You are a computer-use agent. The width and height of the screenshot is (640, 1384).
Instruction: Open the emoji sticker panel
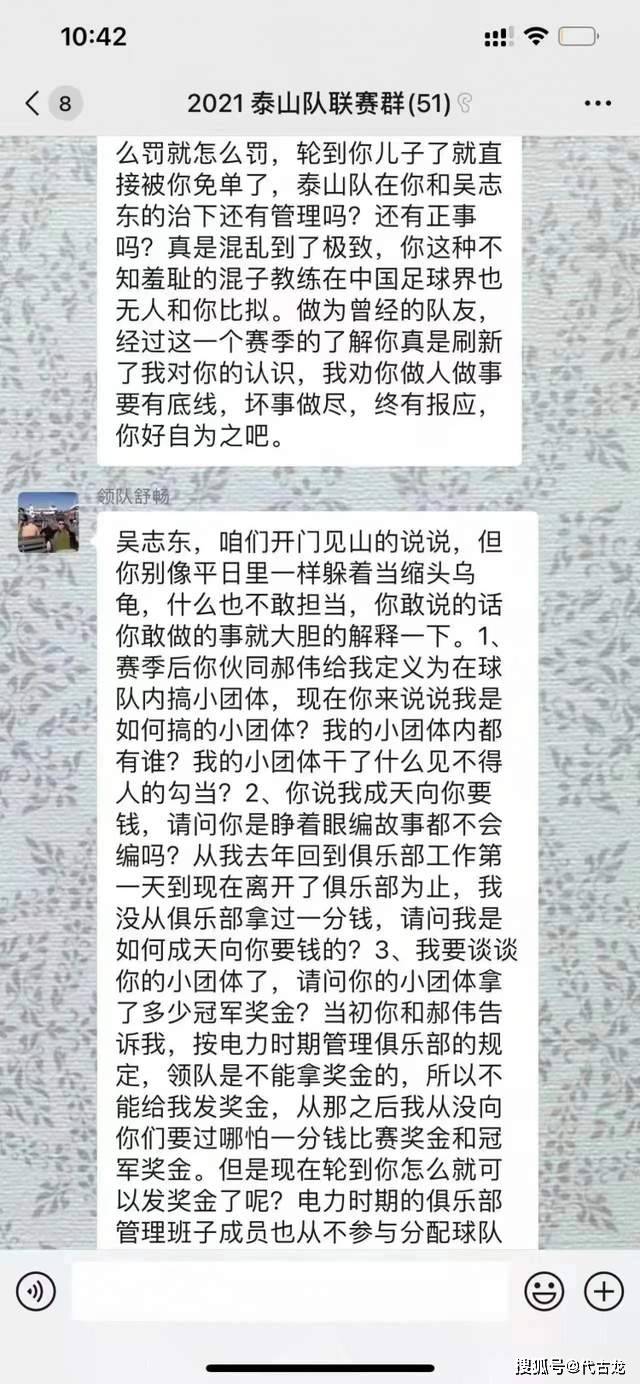[545, 1293]
